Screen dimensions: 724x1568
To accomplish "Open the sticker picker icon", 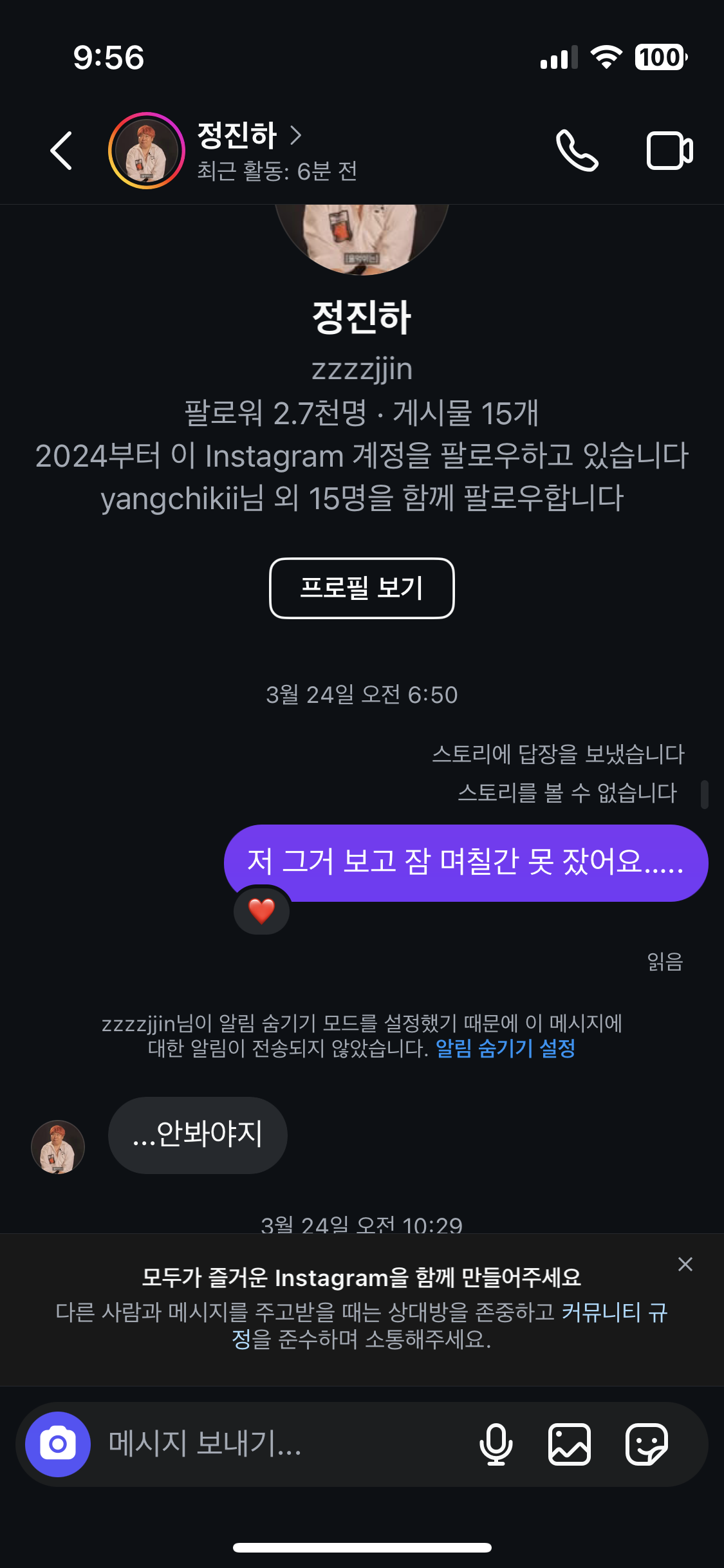I will coord(647,1444).
